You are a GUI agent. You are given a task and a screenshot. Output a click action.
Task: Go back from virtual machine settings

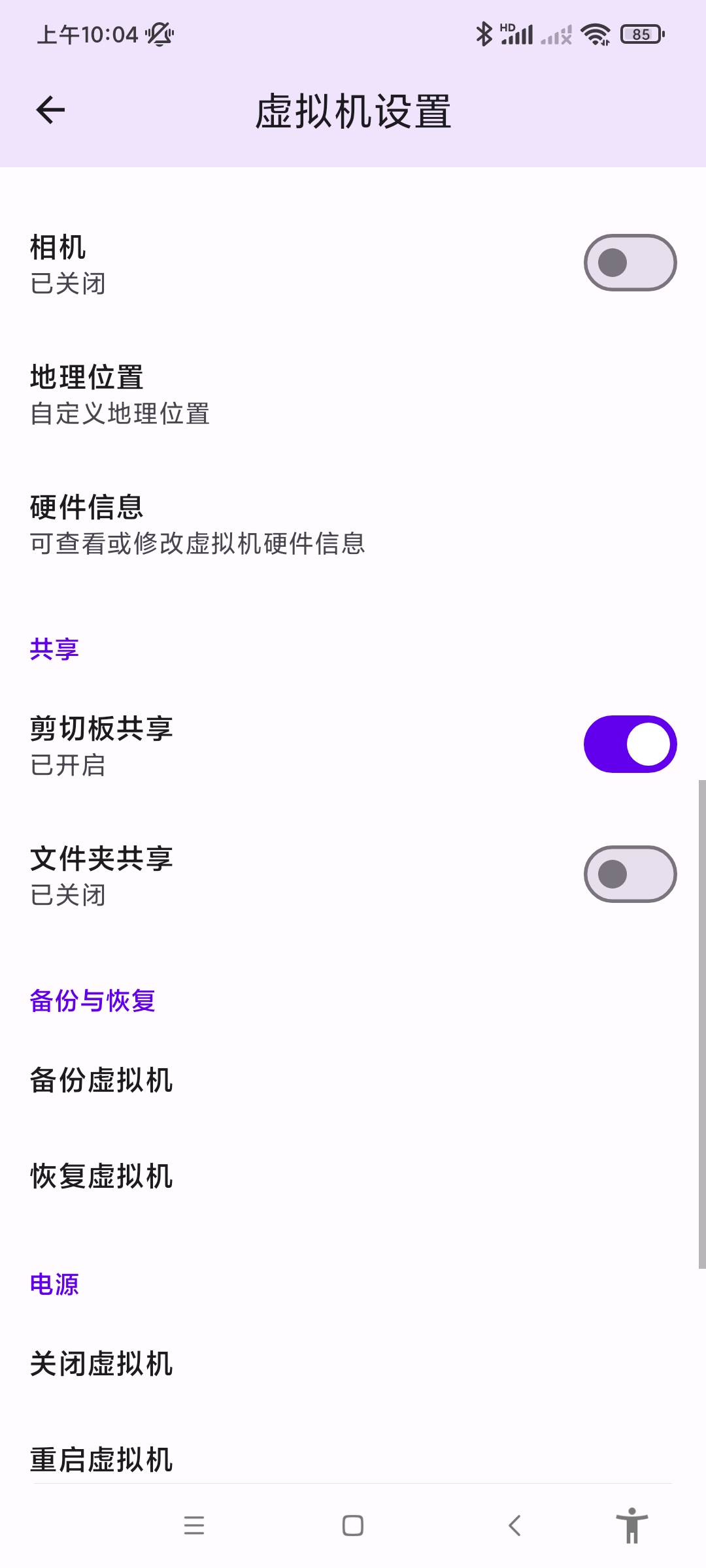pyautogui.click(x=50, y=110)
